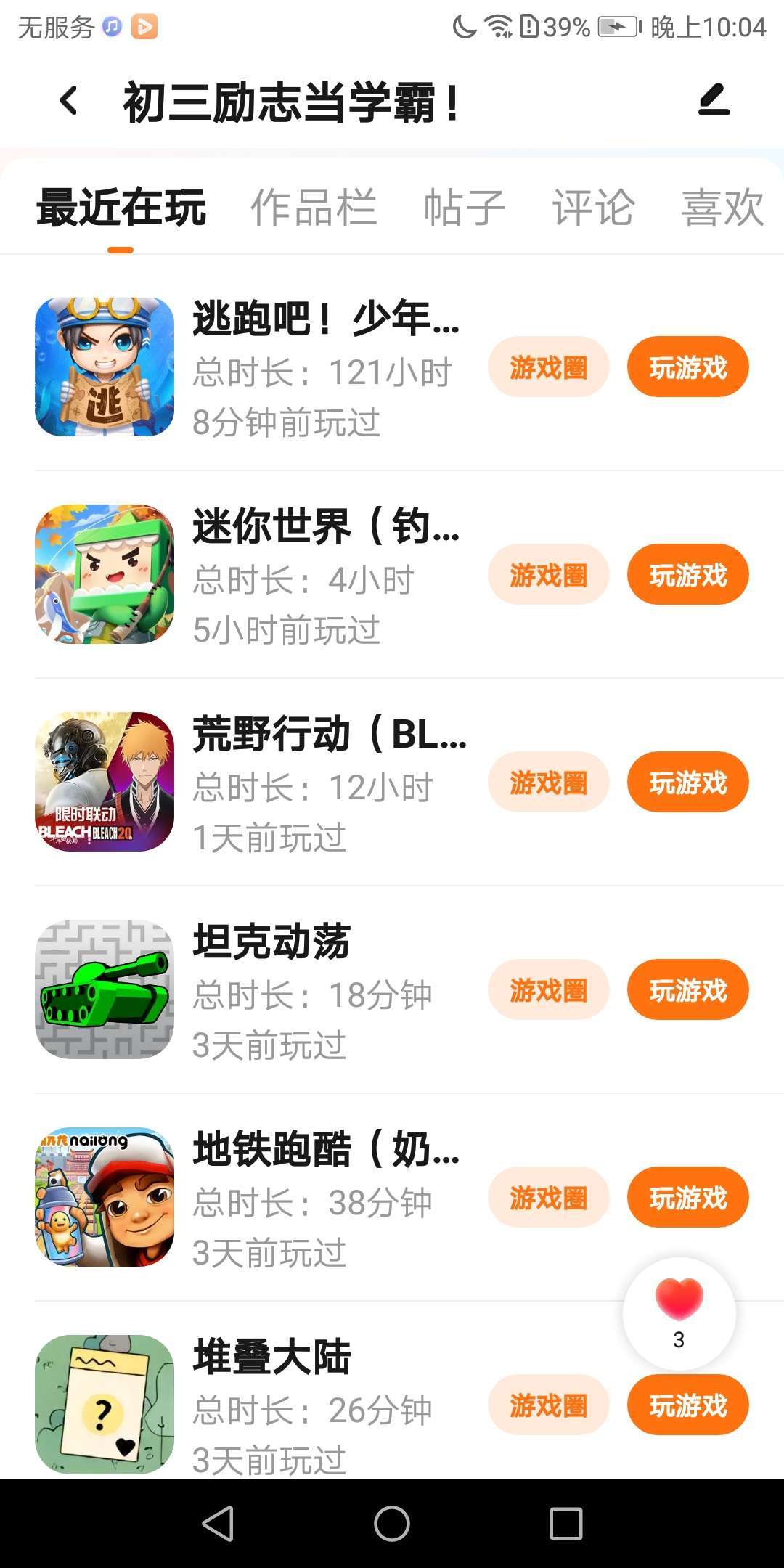Screen dimensions: 784x1568
Task: Open 游戏圈 for 逃跑吧！少年
Action: (x=548, y=367)
